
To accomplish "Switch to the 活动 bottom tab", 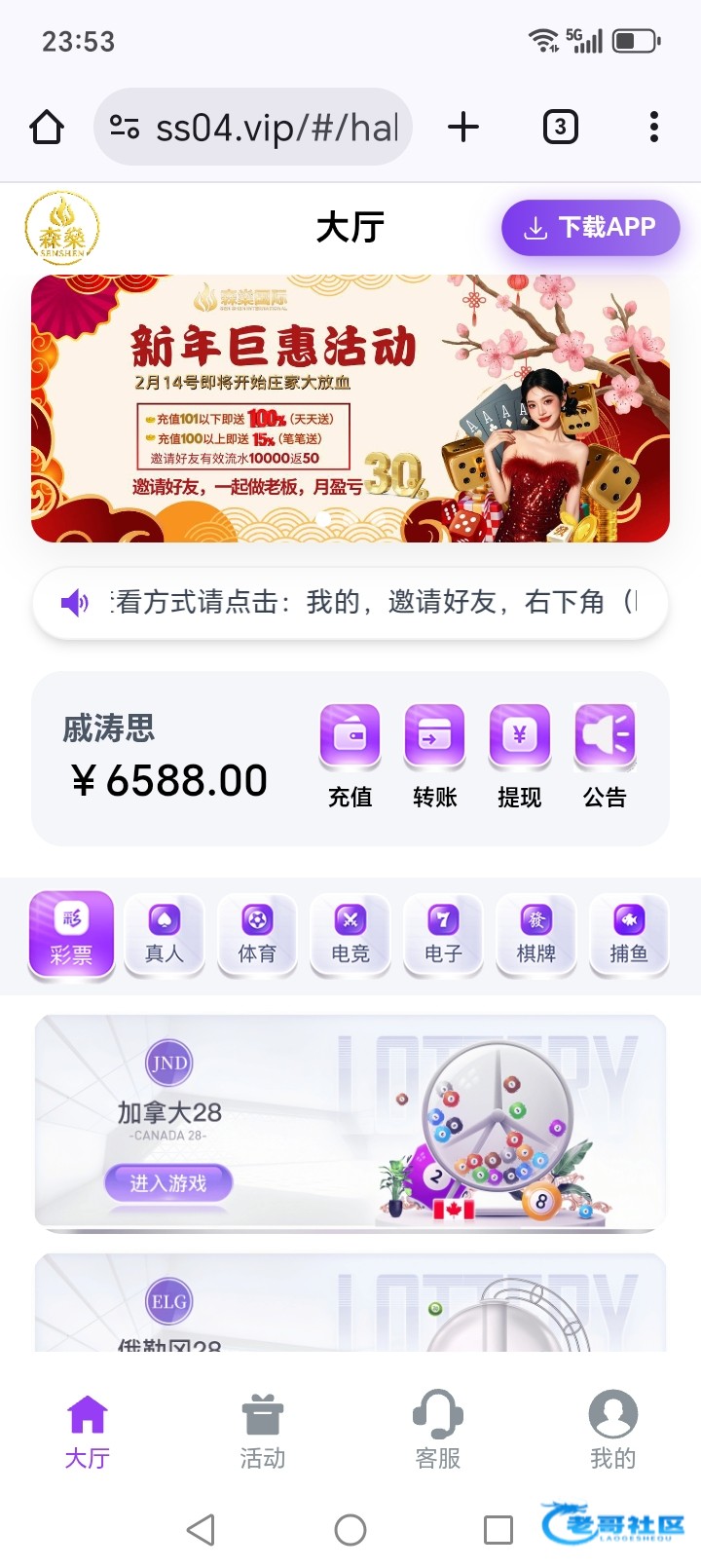I will tap(263, 1431).
